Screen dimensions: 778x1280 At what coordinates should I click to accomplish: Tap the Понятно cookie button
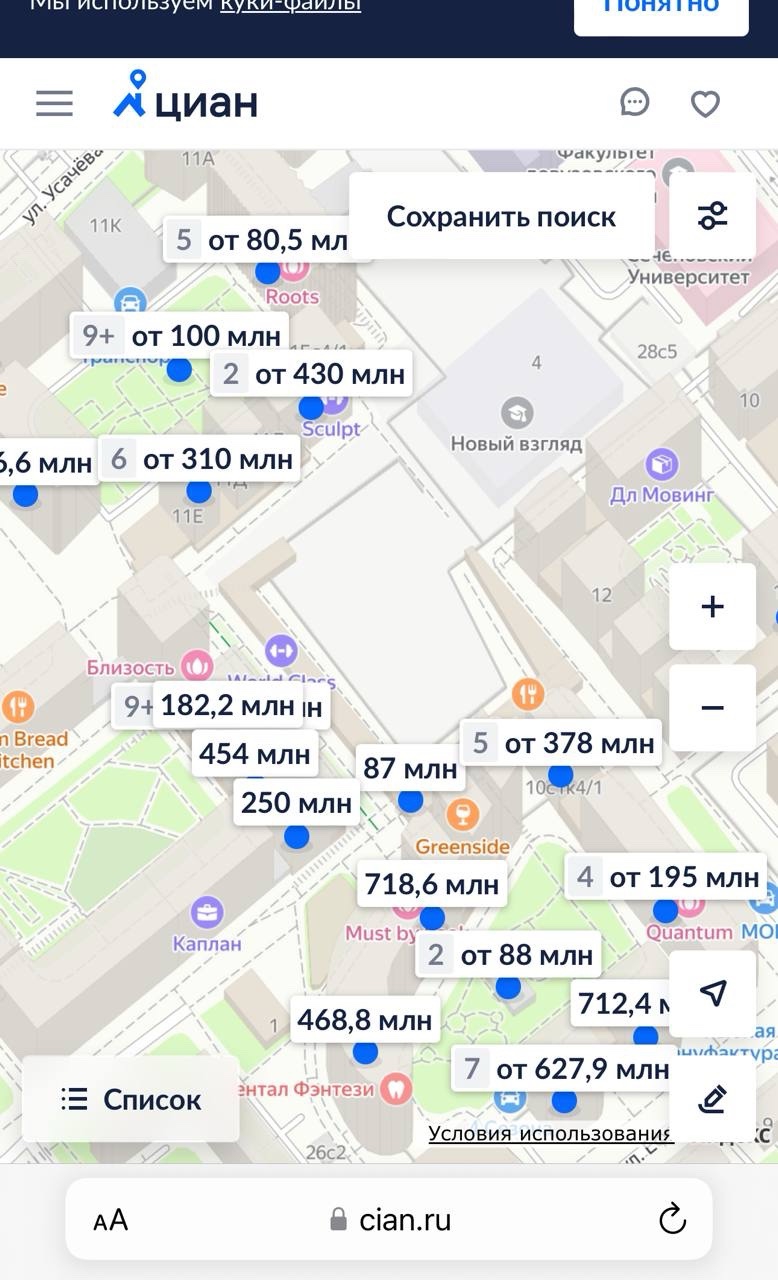[x=661, y=8]
